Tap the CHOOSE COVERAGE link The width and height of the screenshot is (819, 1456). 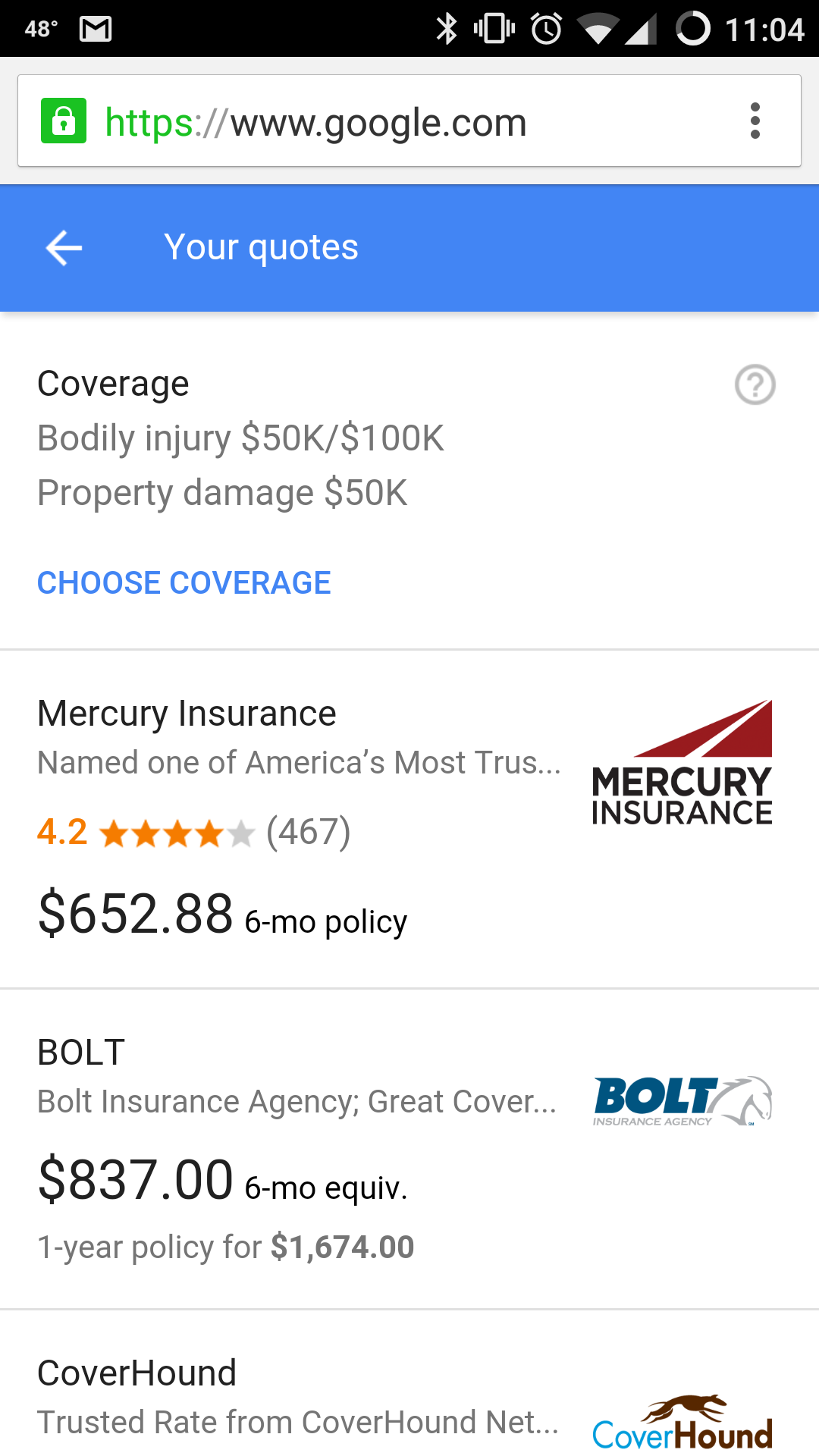[184, 583]
